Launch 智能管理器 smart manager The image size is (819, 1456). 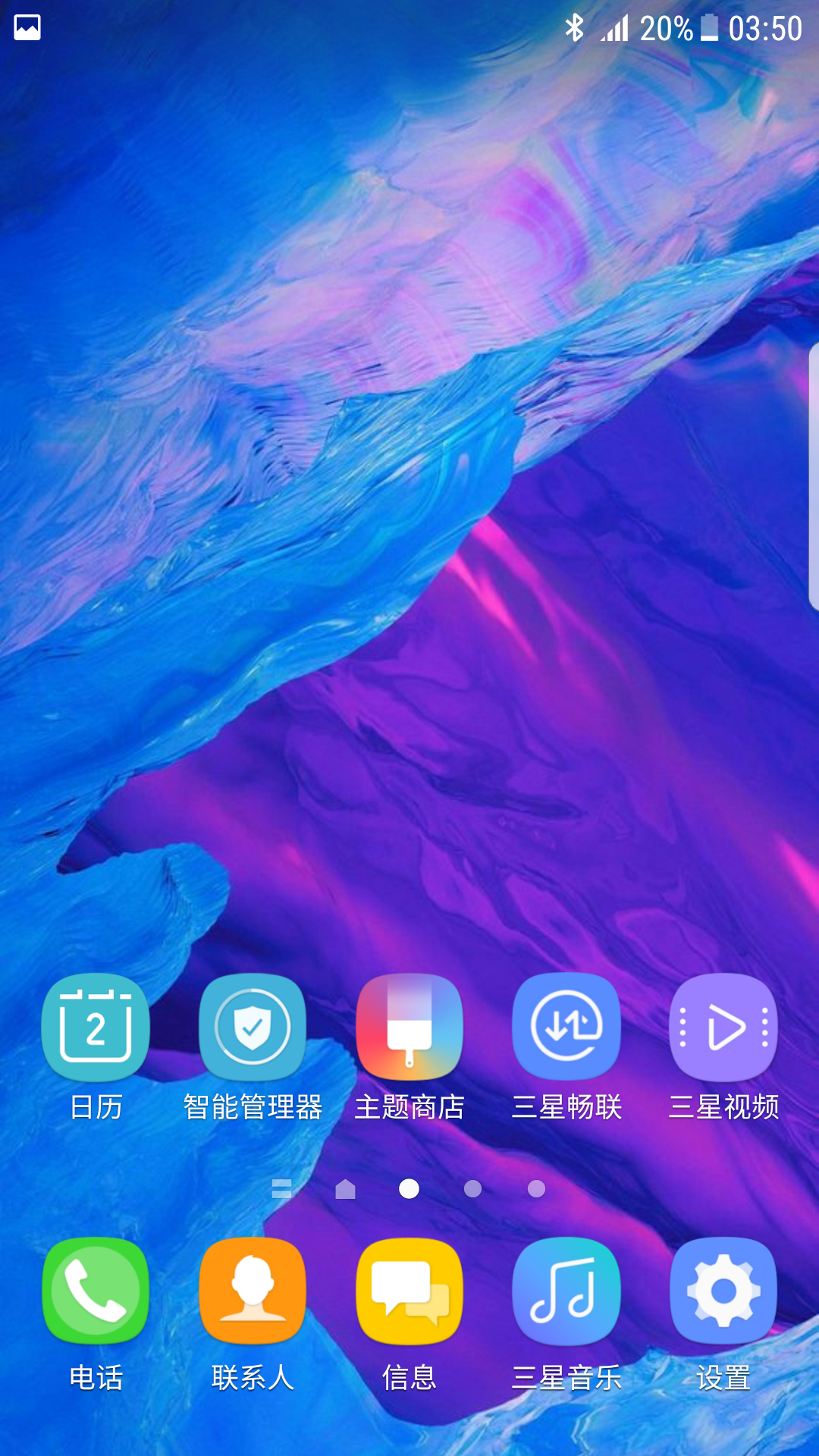click(x=253, y=1027)
